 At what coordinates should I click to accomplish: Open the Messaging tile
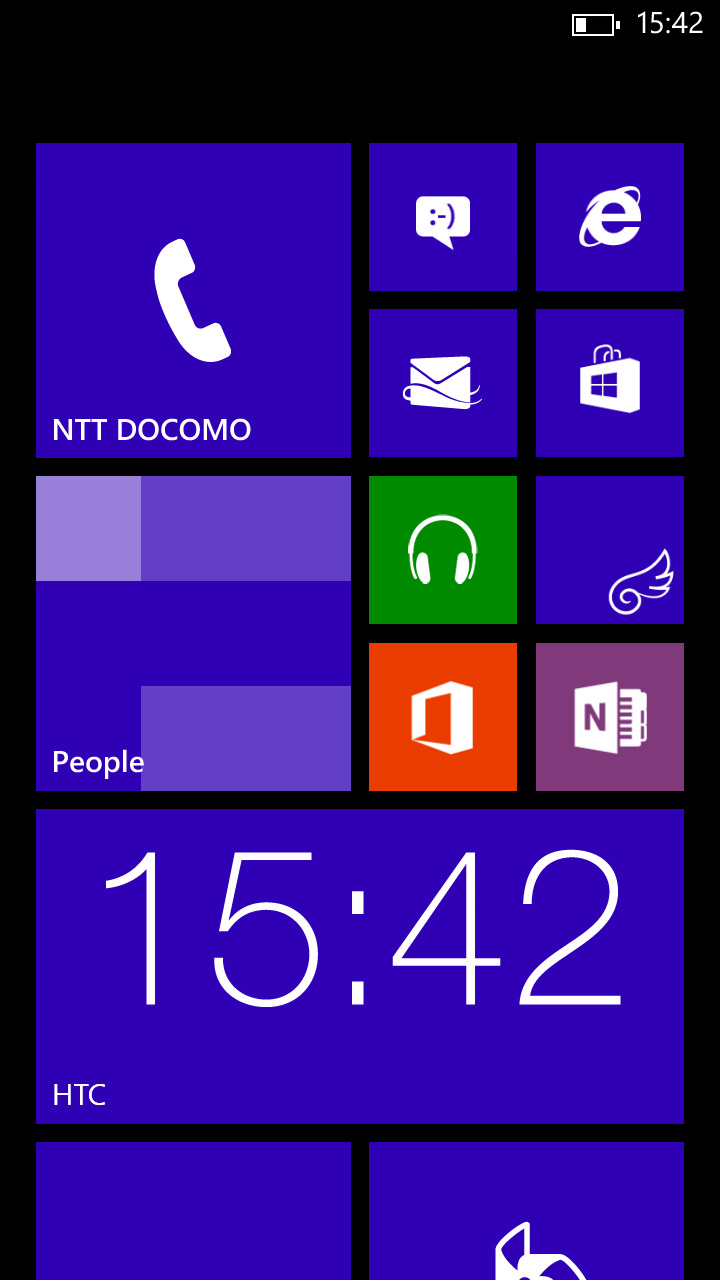(443, 217)
